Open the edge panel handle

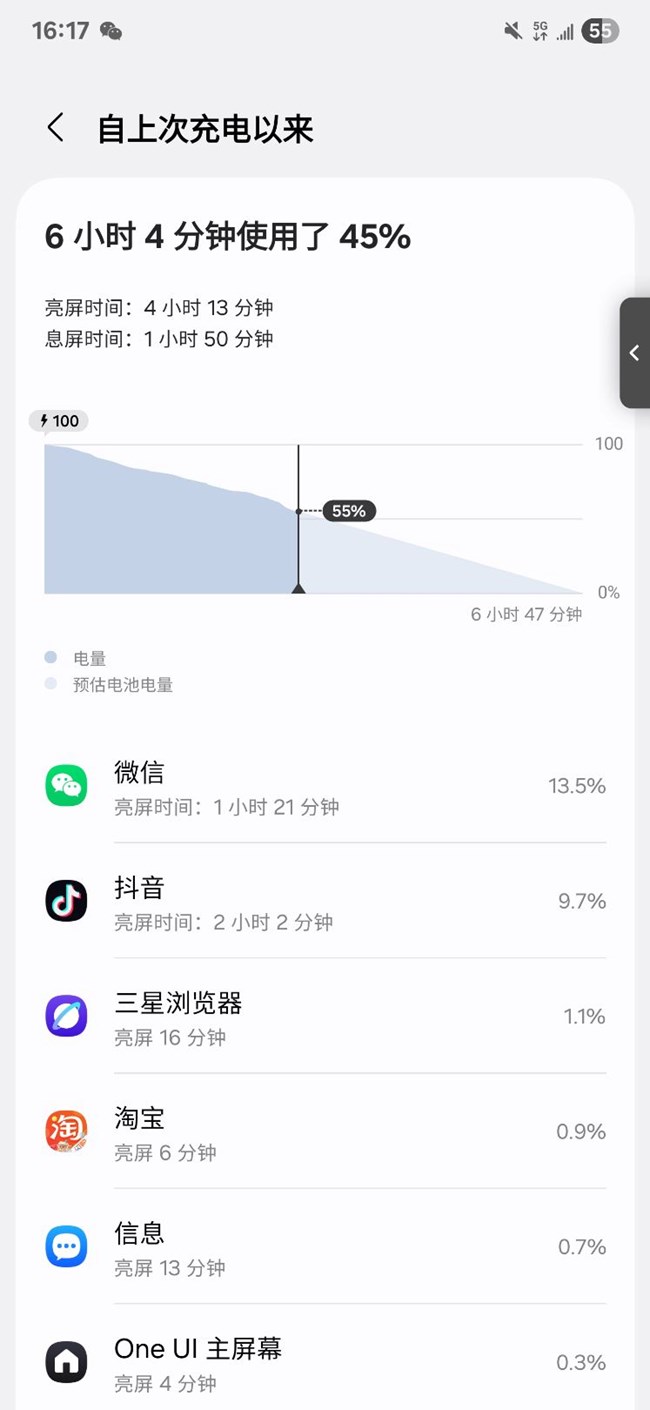click(x=634, y=353)
